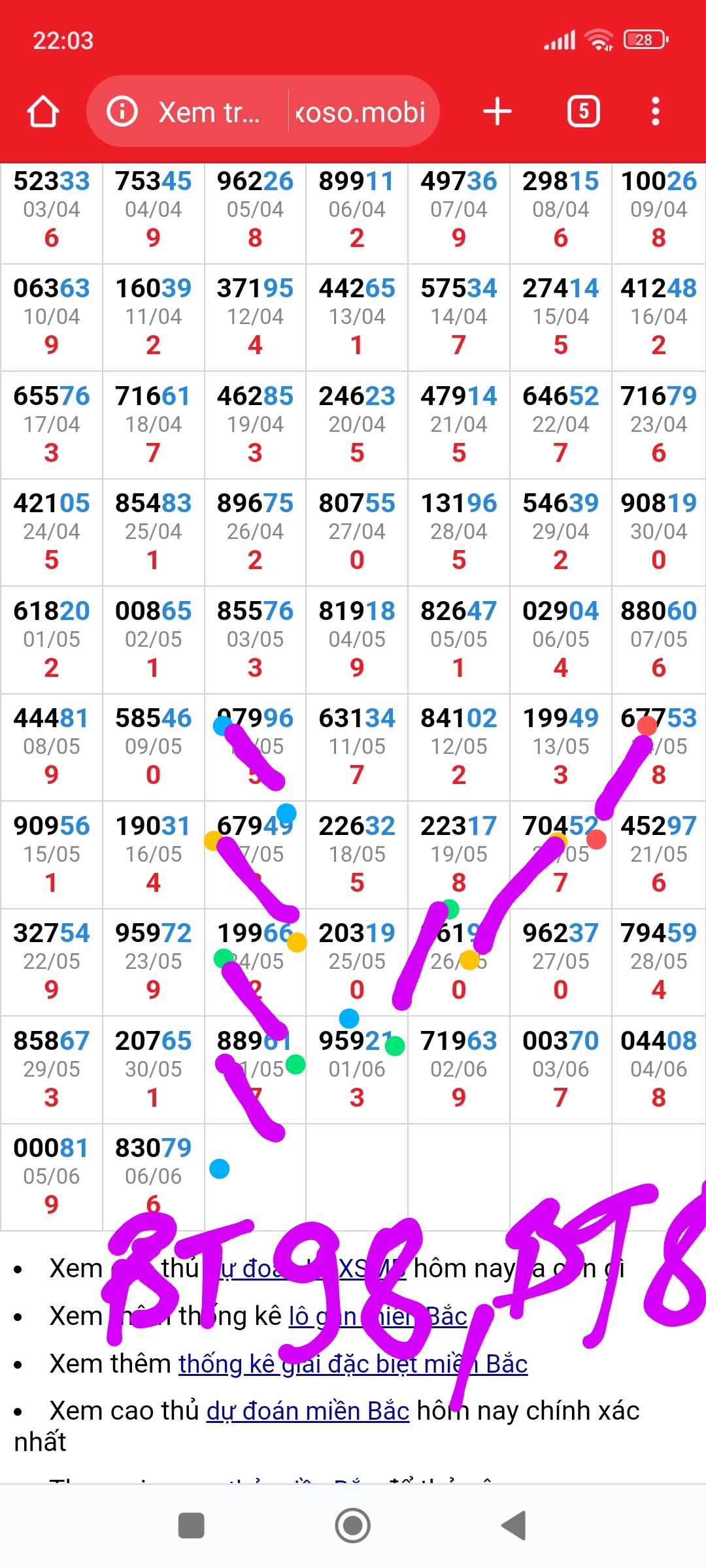
Task: Open the dự đoán miền Bắc link
Action: tap(308, 1411)
